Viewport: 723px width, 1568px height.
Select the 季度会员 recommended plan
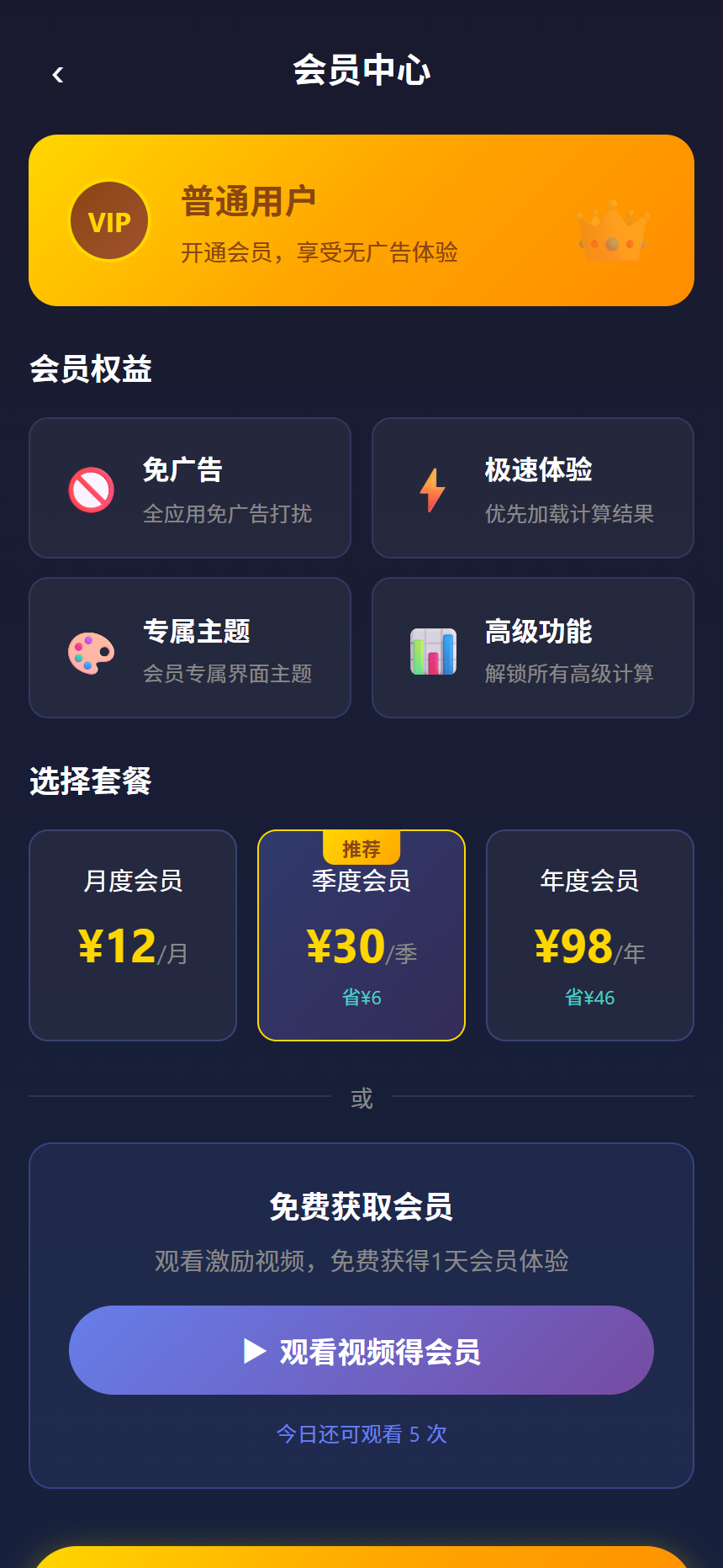[x=361, y=935]
